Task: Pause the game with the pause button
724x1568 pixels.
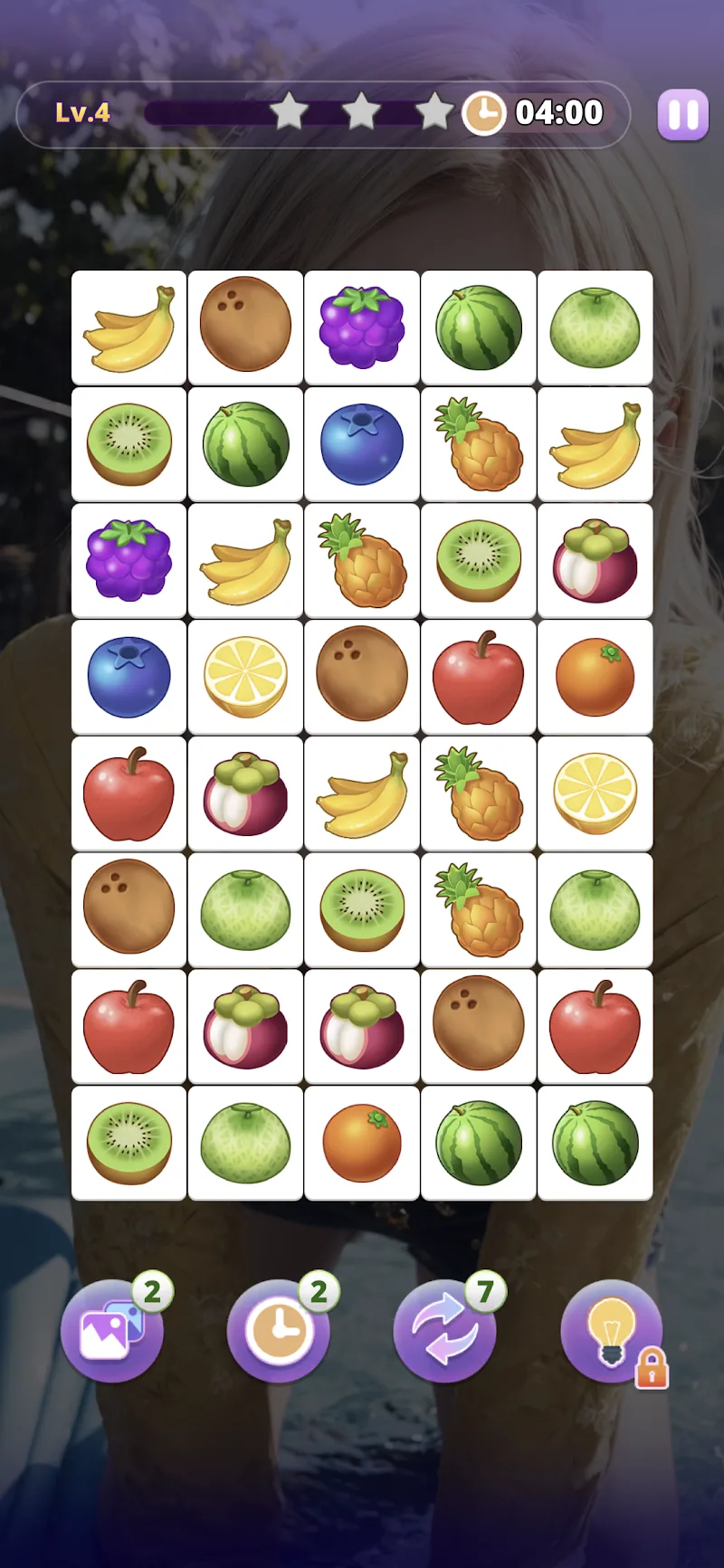Action: click(x=683, y=113)
